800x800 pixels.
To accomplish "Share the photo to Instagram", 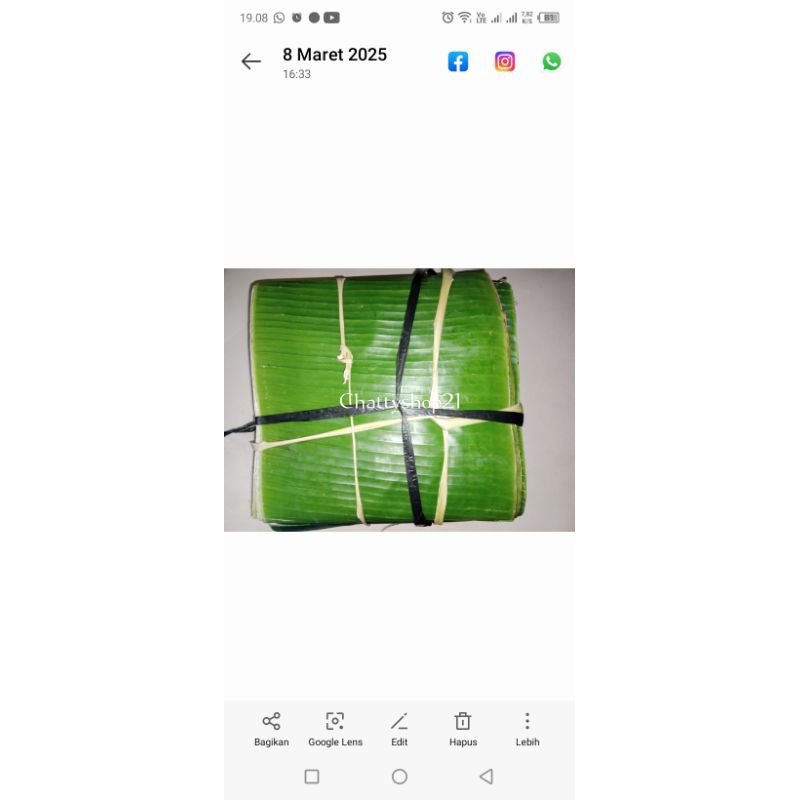I will click(x=505, y=62).
